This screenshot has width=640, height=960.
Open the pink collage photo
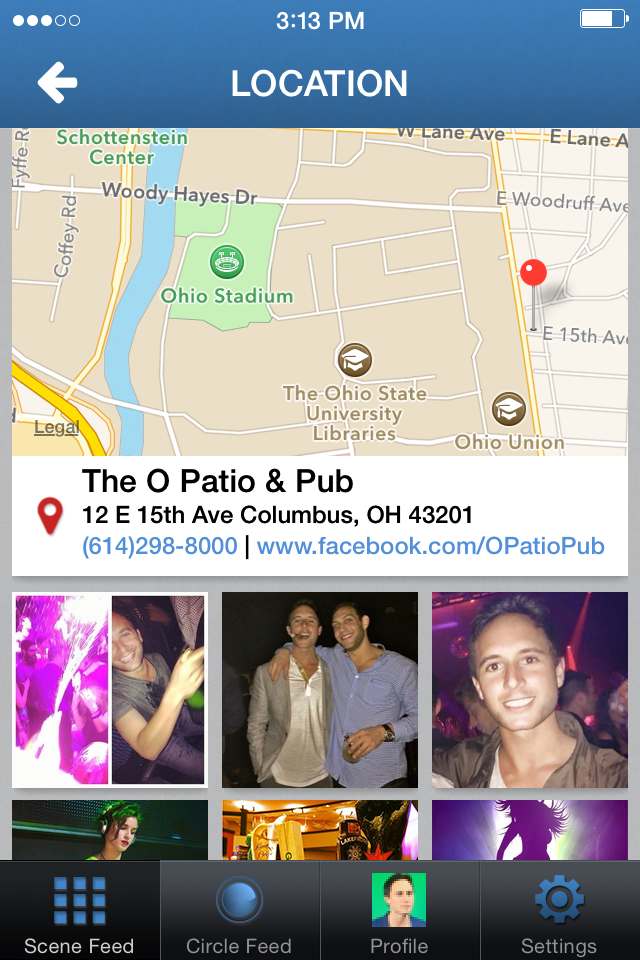(x=110, y=689)
